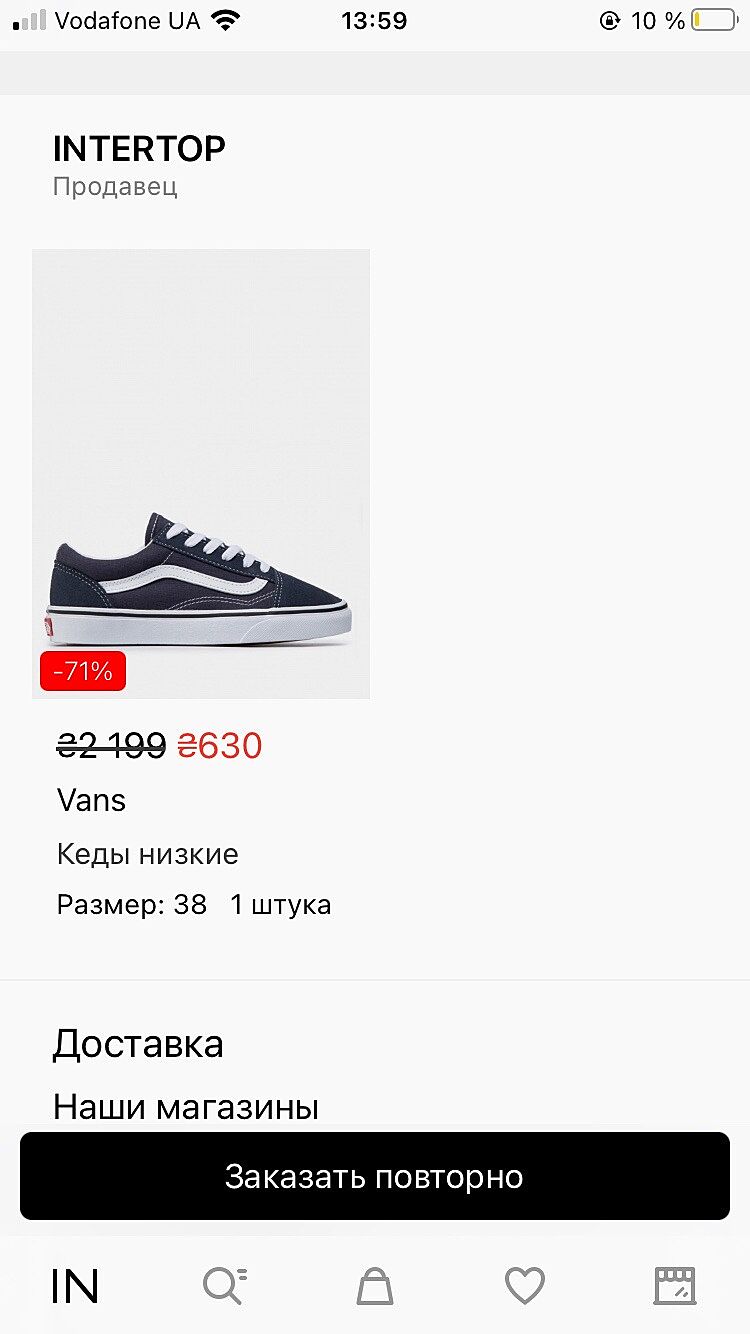Open the shopping bag tab
Viewport: 750px width, 1334px height.
click(x=375, y=1286)
